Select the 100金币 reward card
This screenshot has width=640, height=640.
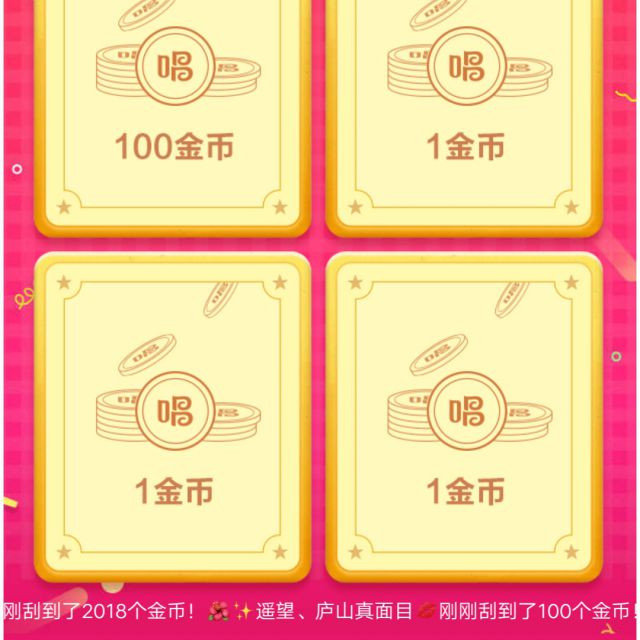tap(173, 116)
